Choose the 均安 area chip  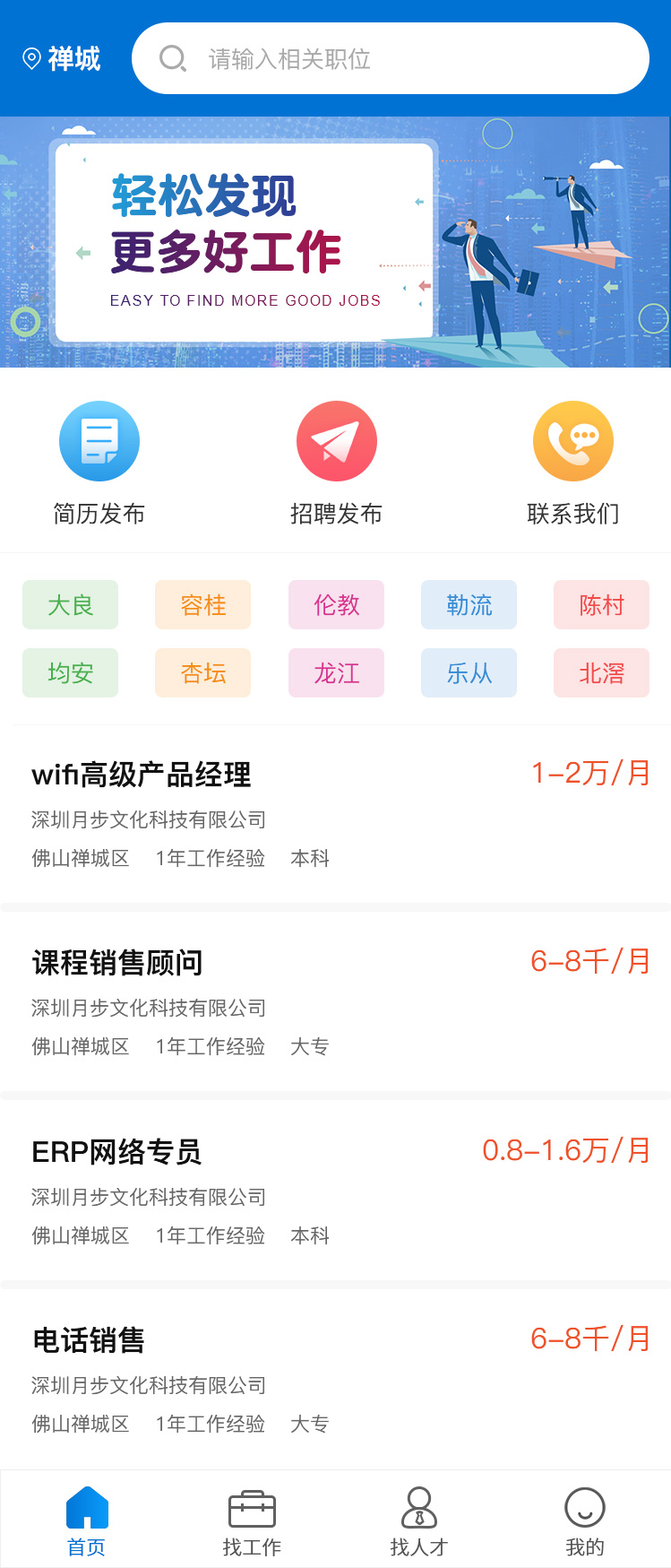tap(70, 673)
